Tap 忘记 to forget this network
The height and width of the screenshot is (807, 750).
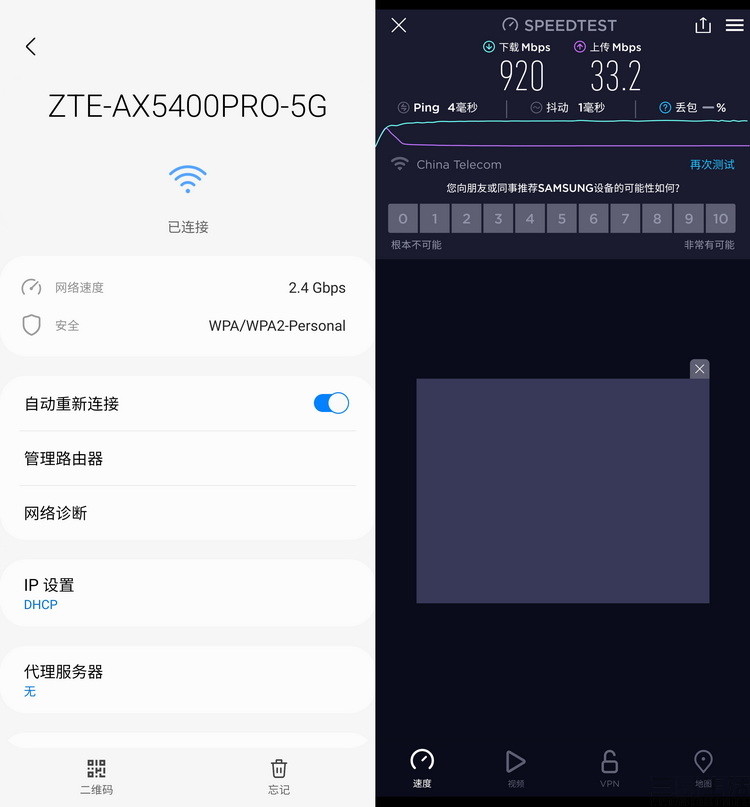[279, 775]
